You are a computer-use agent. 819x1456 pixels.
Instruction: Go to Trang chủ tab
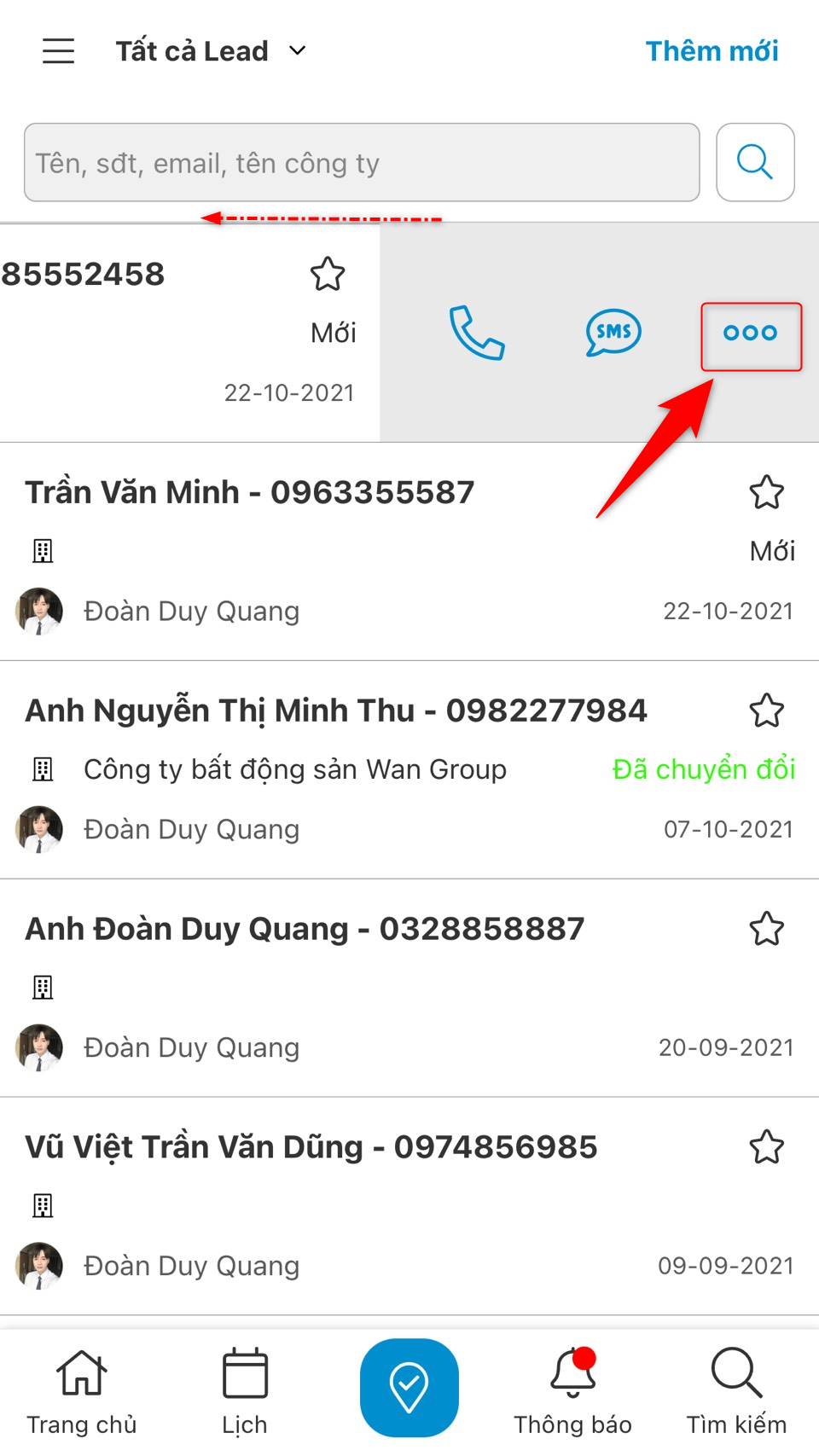click(x=82, y=1390)
